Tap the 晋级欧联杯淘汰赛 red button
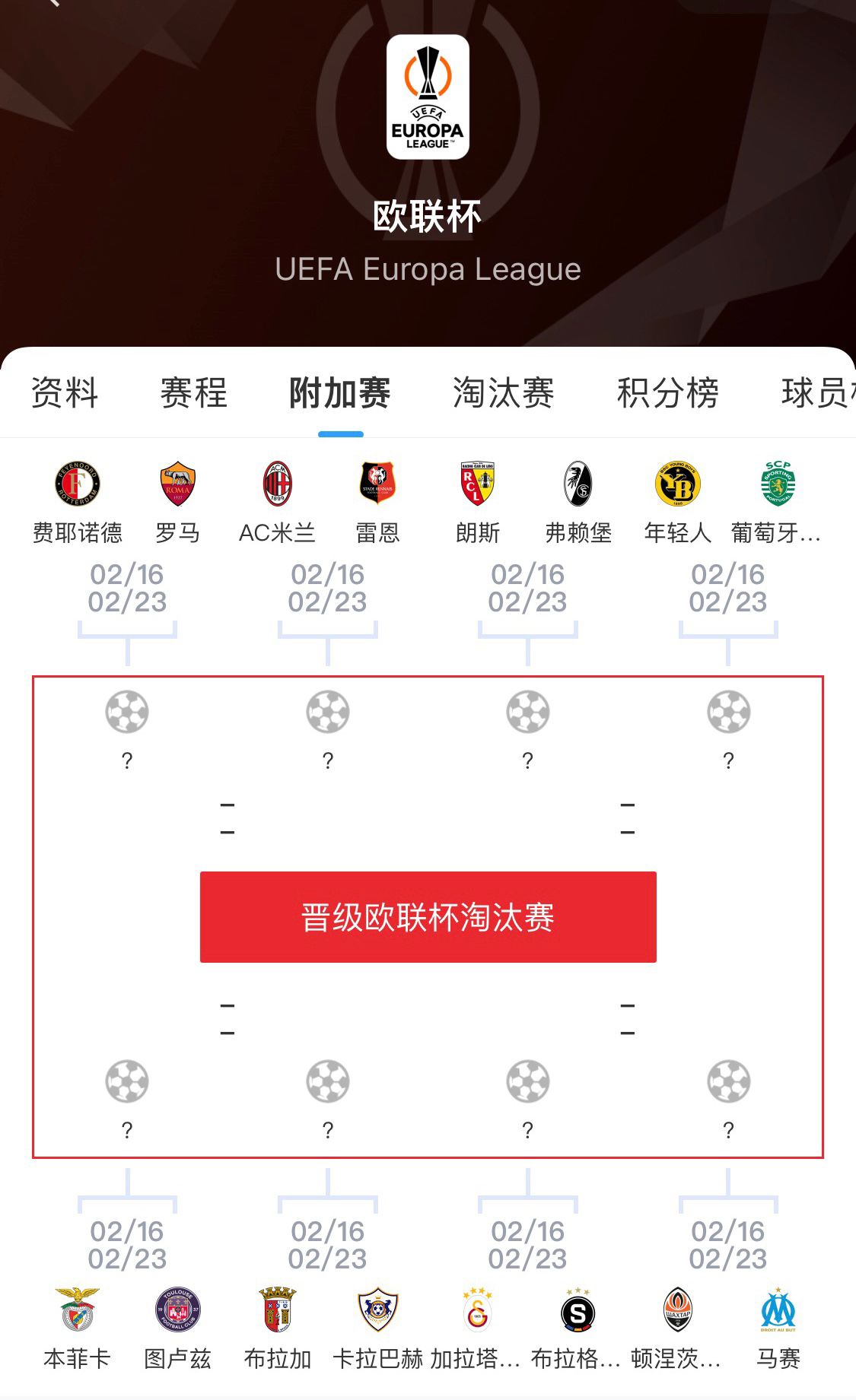 pyautogui.click(x=428, y=917)
